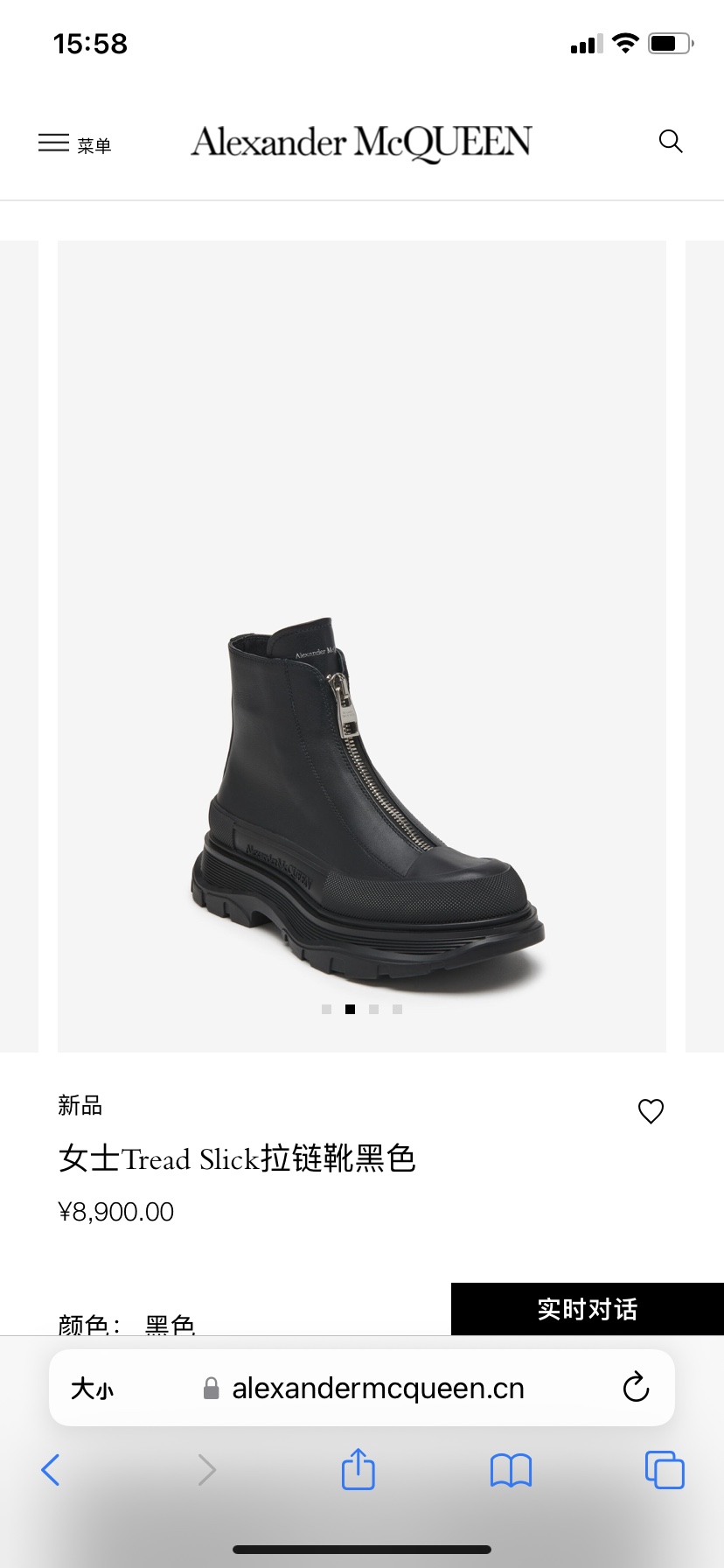Open the search magnifier icon
The width and height of the screenshot is (724, 1568).
(x=670, y=142)
